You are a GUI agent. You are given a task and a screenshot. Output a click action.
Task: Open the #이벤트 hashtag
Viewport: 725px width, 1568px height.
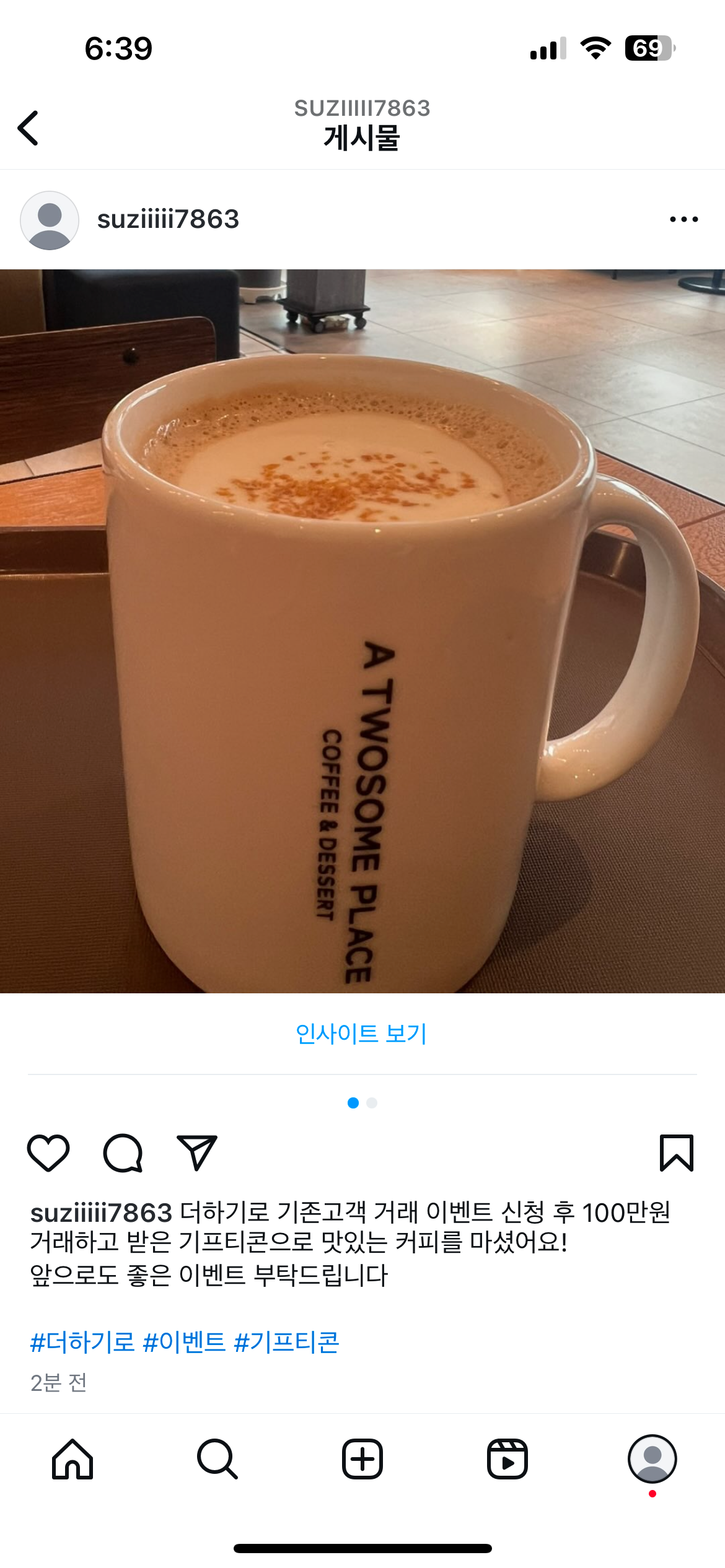184,1342
